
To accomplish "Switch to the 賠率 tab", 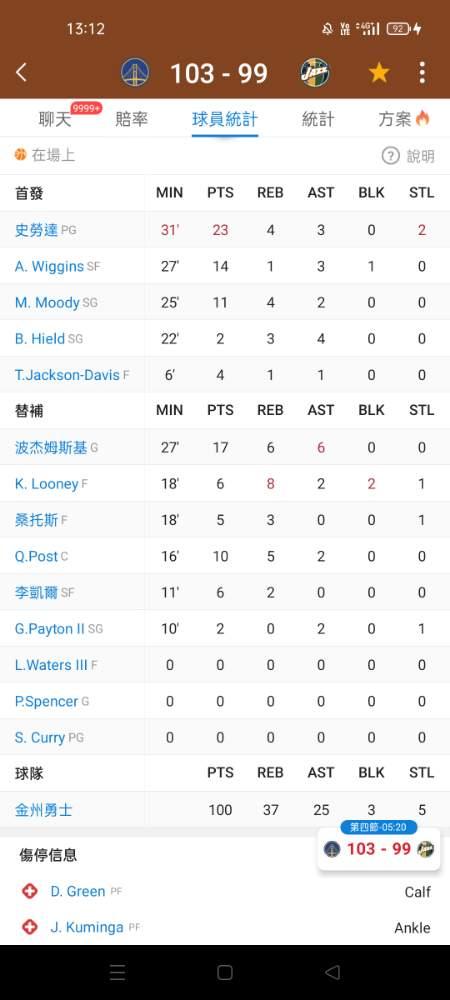I will coord(131,119).
